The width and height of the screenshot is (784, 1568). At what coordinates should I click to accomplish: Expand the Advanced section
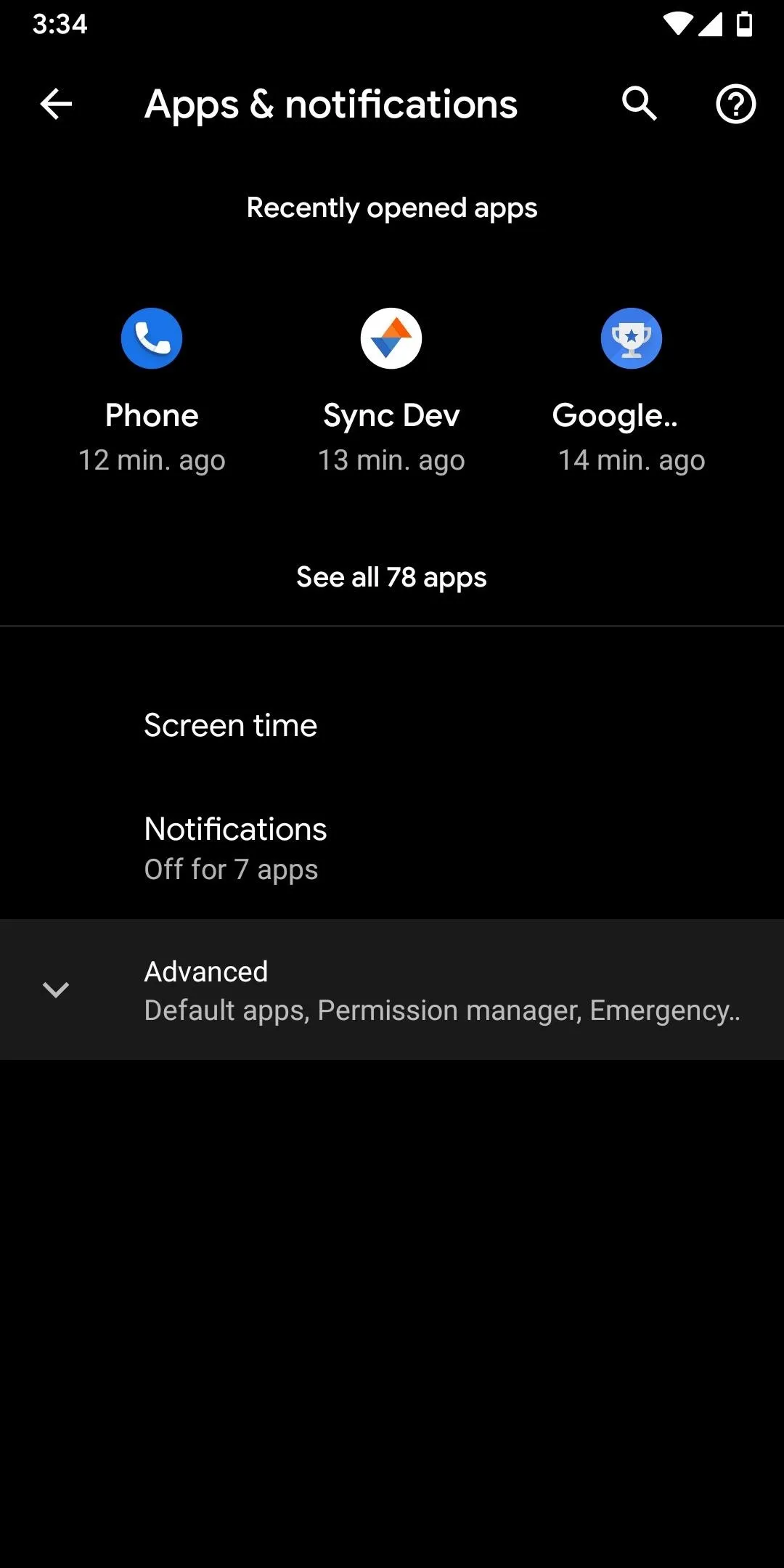pos(392,989)
